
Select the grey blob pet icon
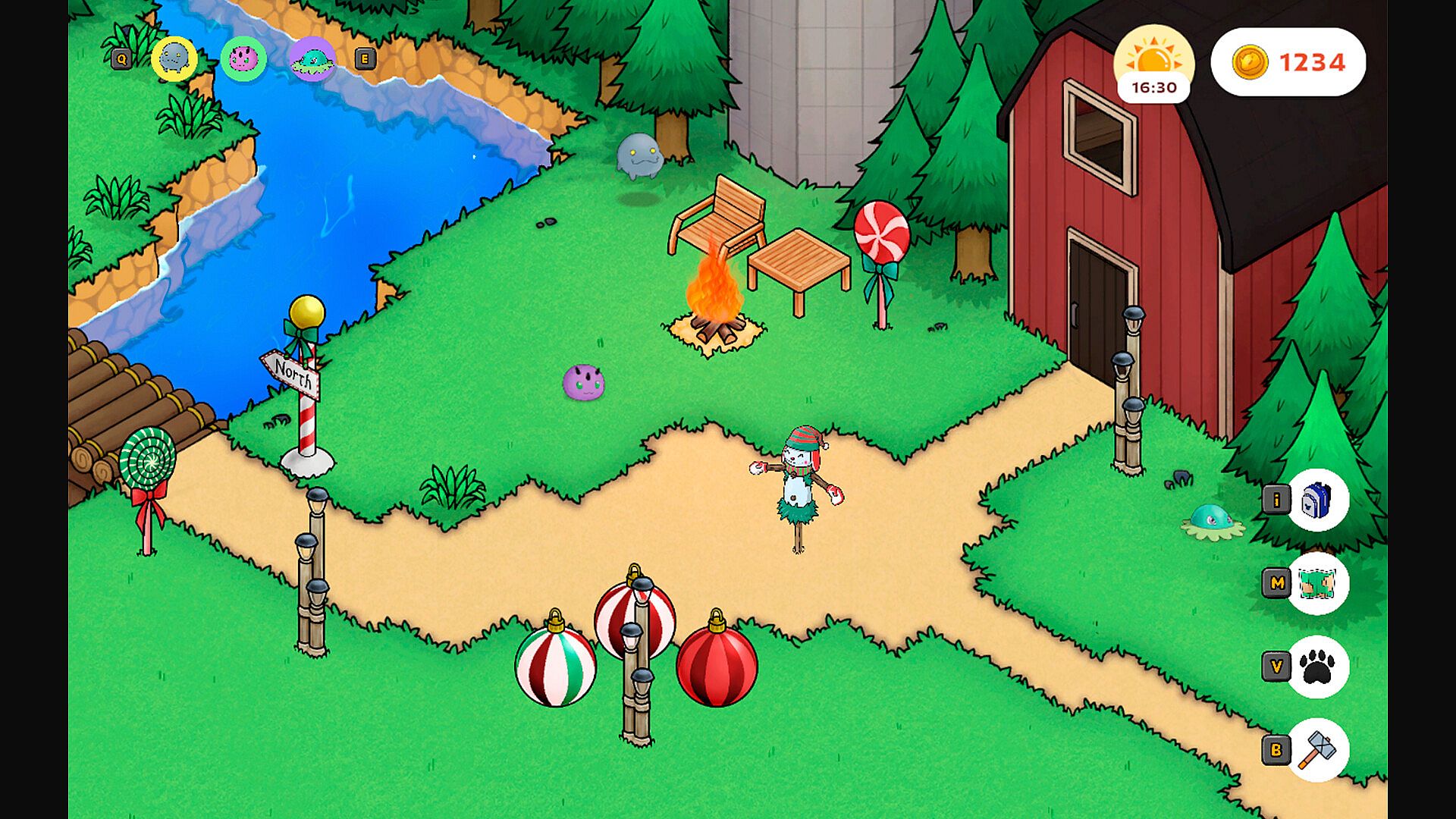pyautogui.click(x=174, y=58)
